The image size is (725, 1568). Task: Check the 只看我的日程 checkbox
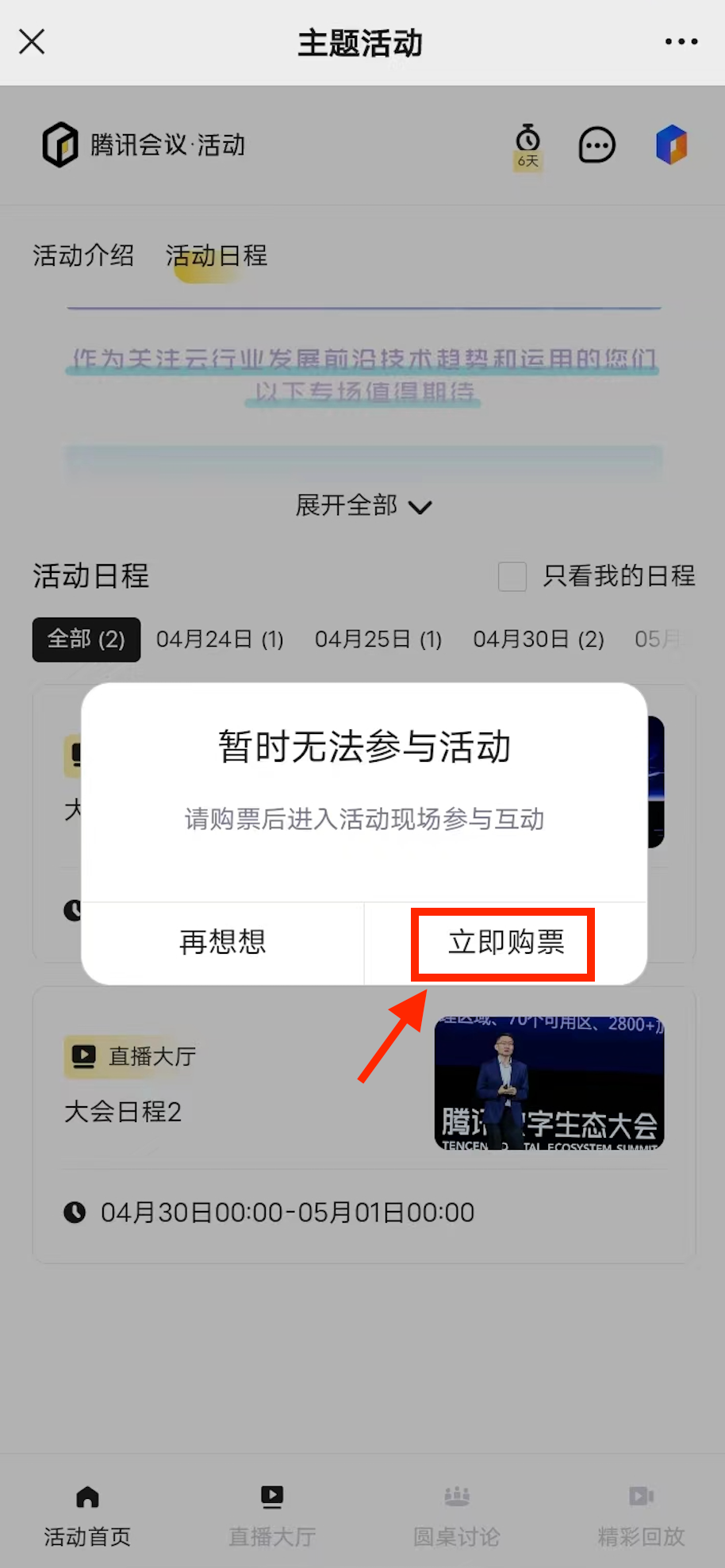tap(512, 576)
